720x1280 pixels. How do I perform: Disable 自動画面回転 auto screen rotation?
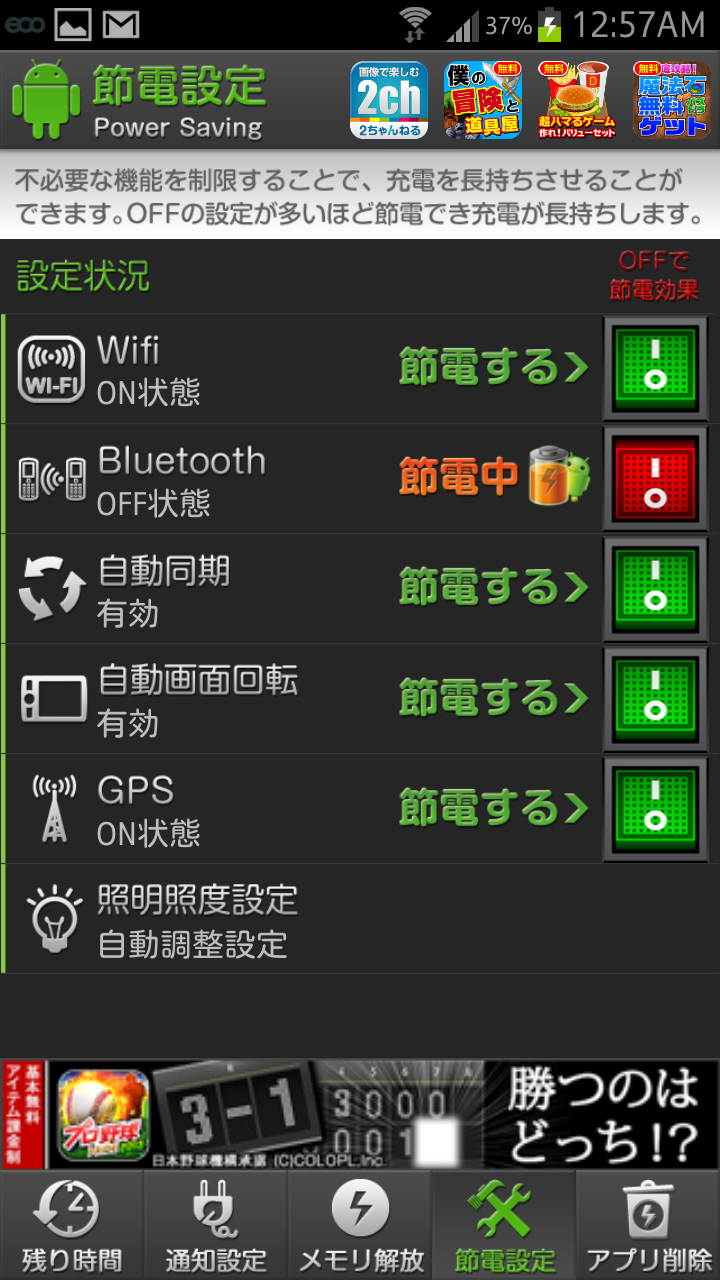(x=655, y=698)
